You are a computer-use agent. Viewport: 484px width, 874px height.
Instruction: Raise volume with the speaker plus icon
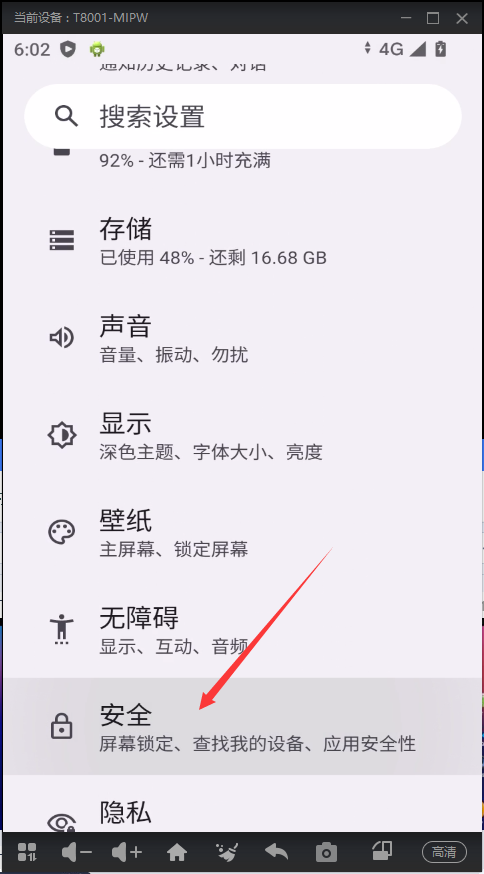[x=127, y=852]
